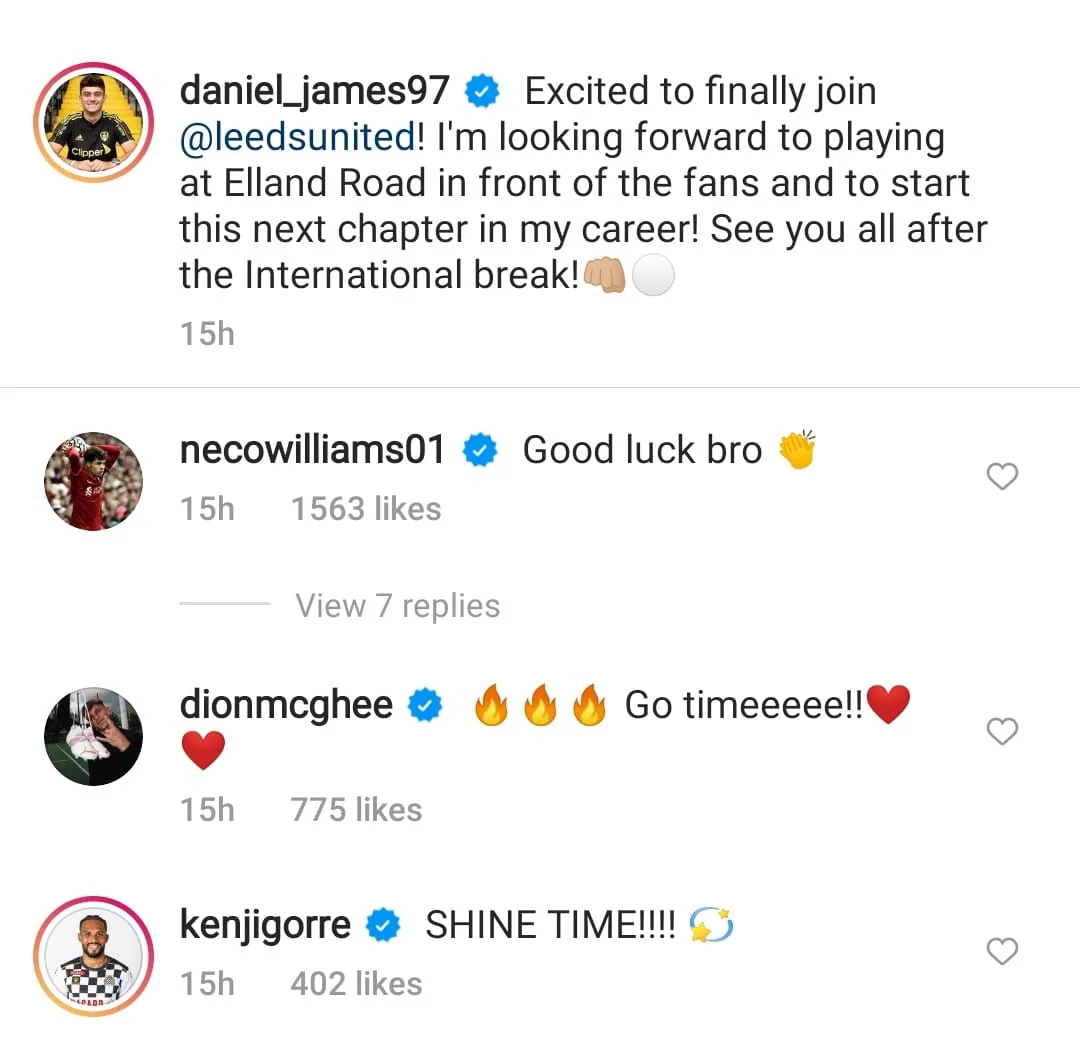Open daniel_james97 username link
The height and width of the screenshot is (1058, 1080).
coord(314,92)
